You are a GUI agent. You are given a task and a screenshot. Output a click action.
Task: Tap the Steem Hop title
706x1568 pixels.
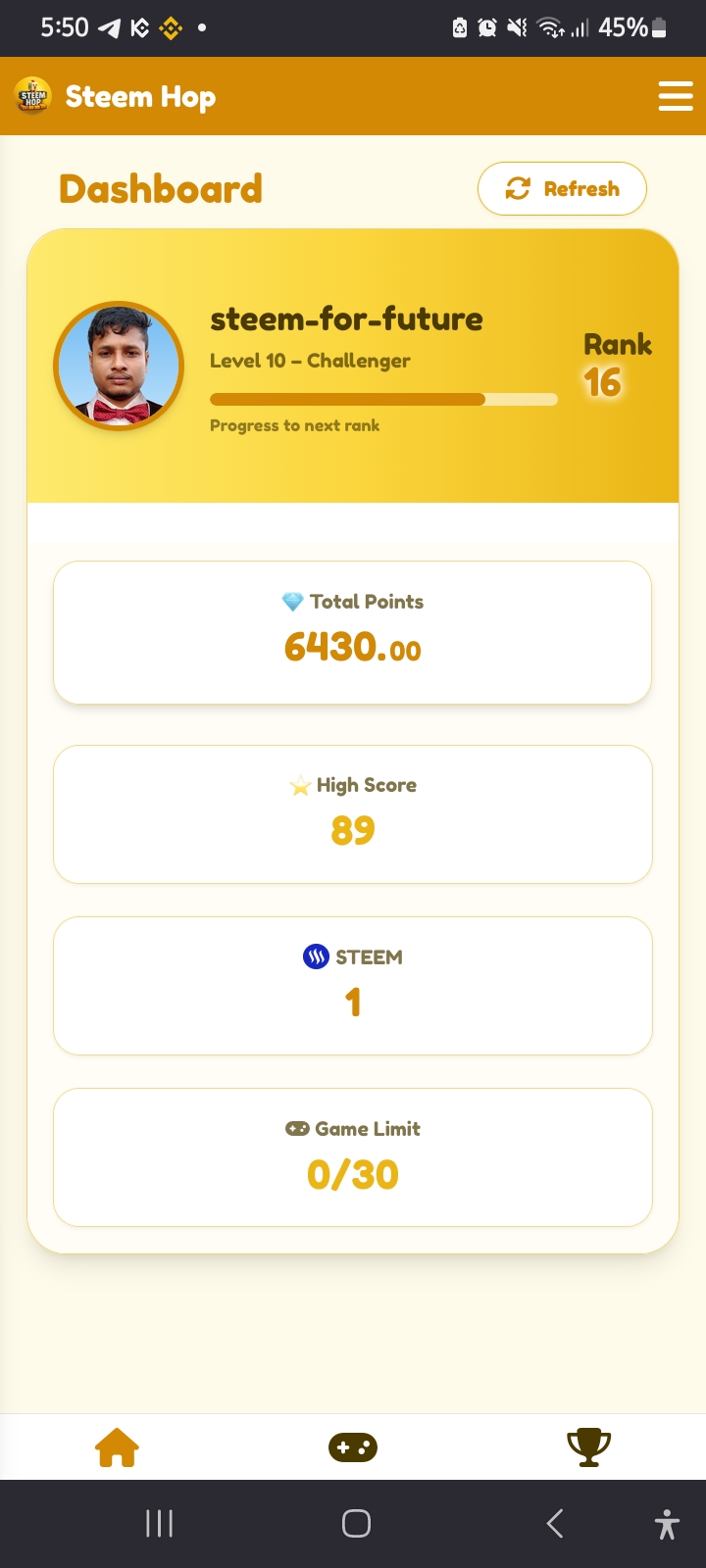click(x=140, y=97)
